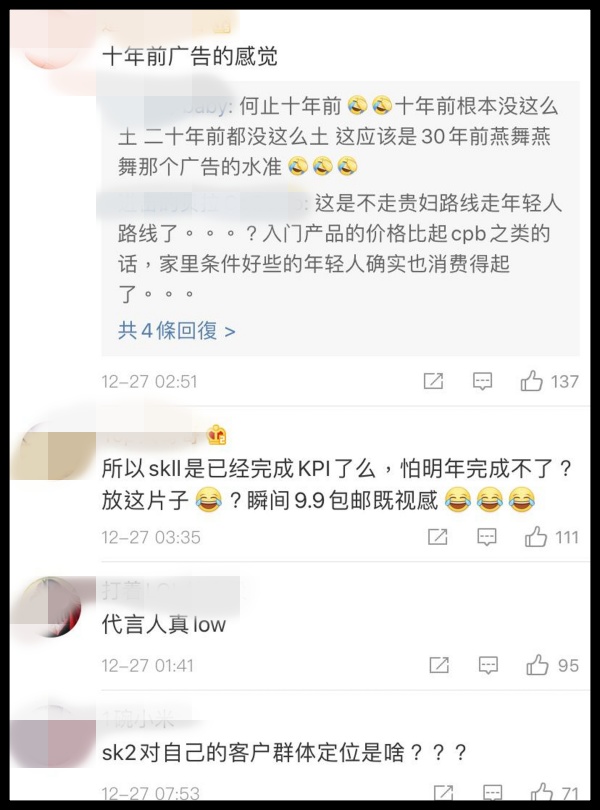
Task: Like the comment 十年前广告的感觉
Action: 532,381
